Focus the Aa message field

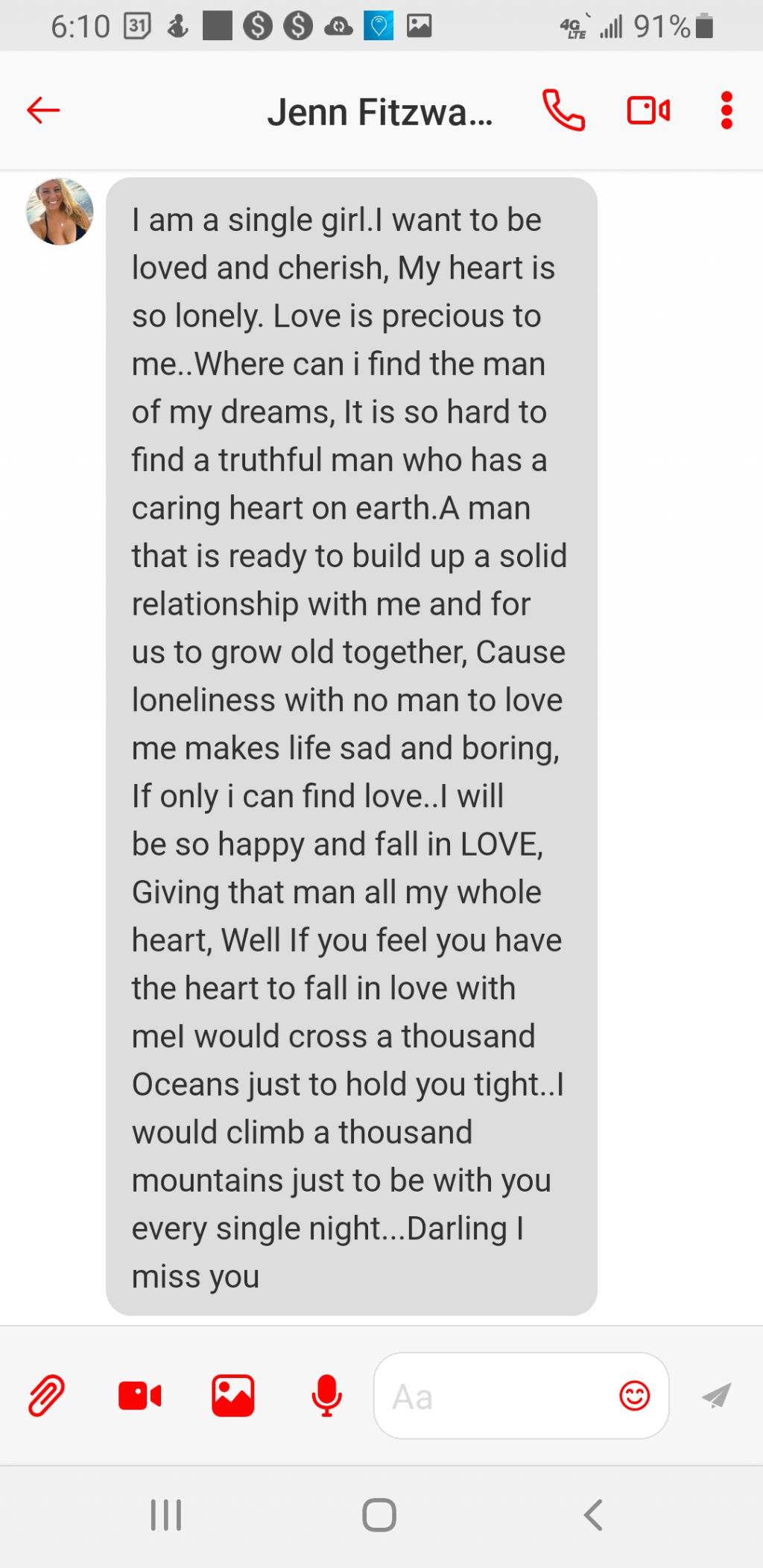tap(492, 1396)
